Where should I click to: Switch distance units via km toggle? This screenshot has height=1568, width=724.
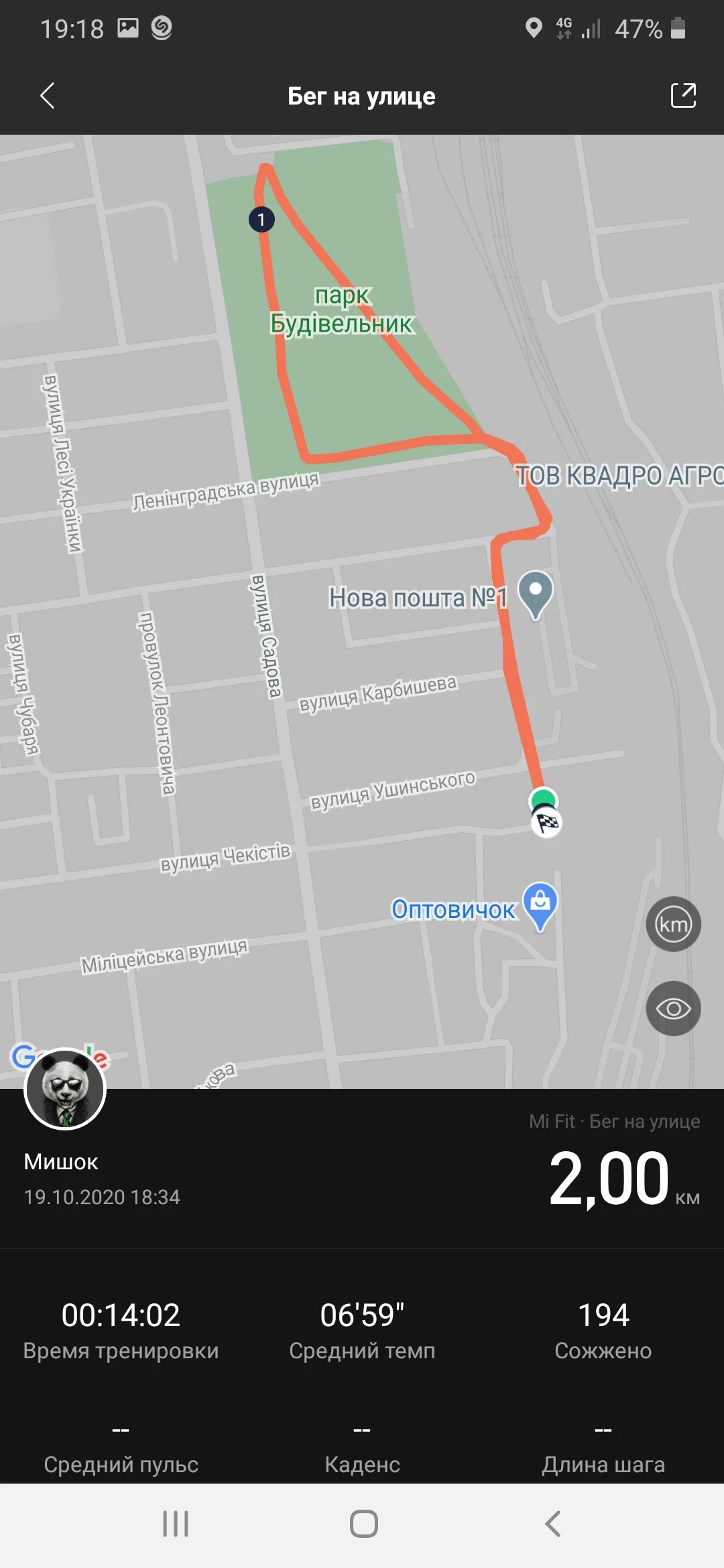(674, 924)
